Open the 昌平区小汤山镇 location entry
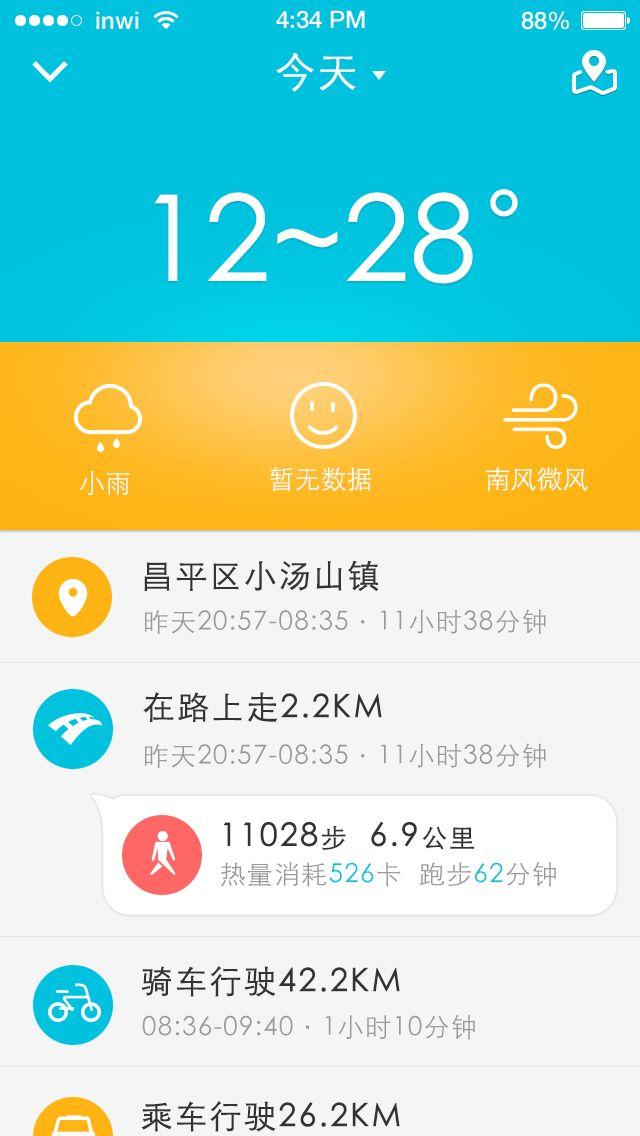640x1136 pixels. [320, 597]
